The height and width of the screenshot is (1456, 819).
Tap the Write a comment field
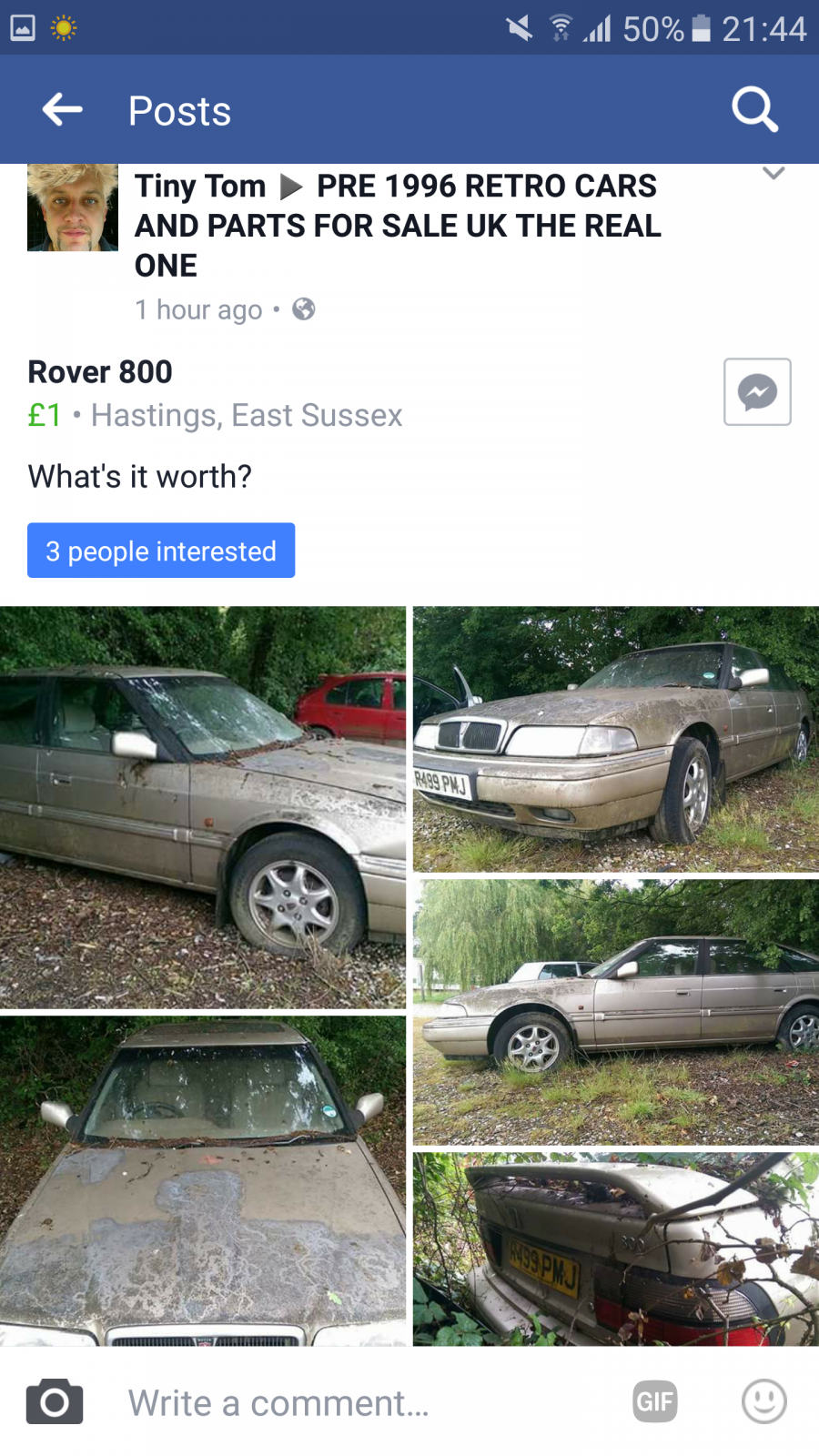(364, 1402)
